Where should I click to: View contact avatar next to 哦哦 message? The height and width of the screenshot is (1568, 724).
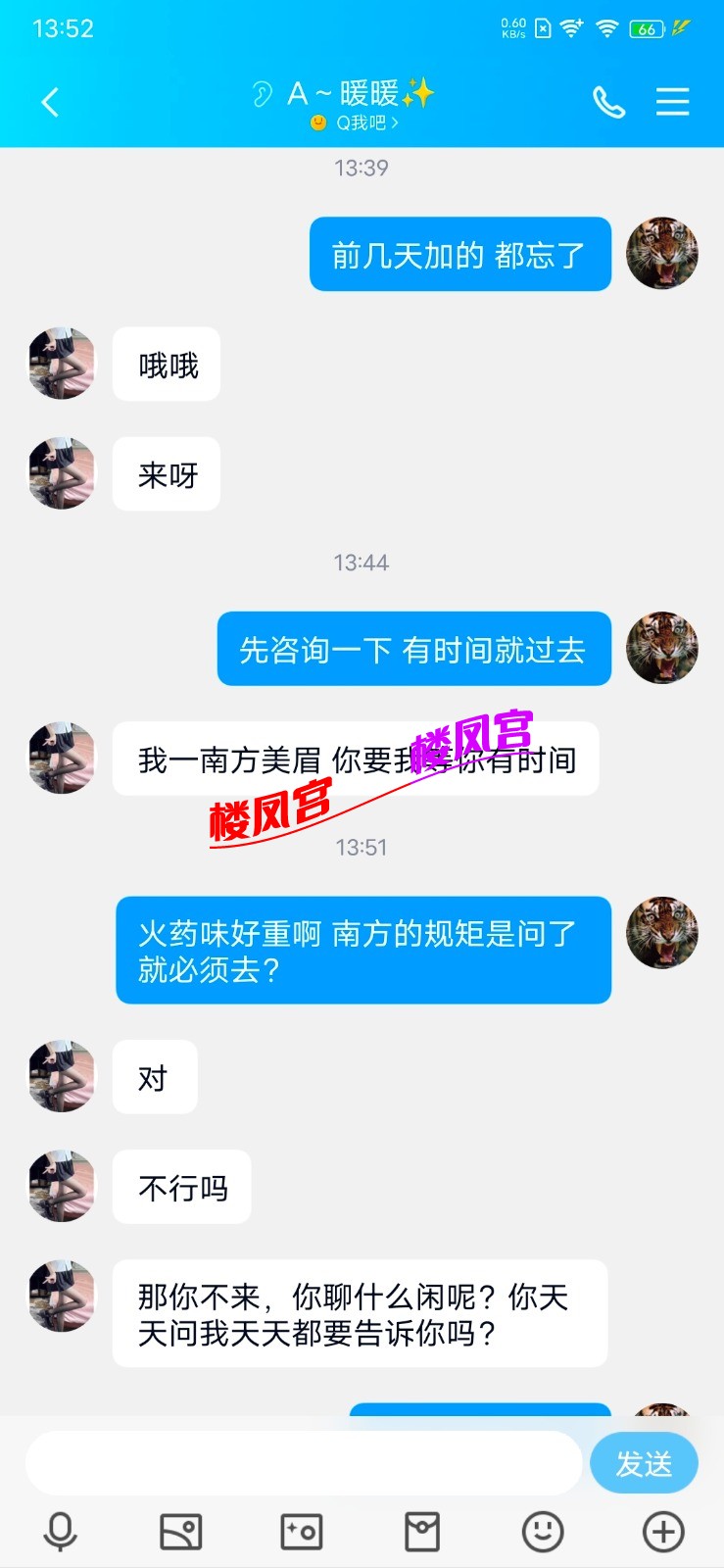(63, 364)
